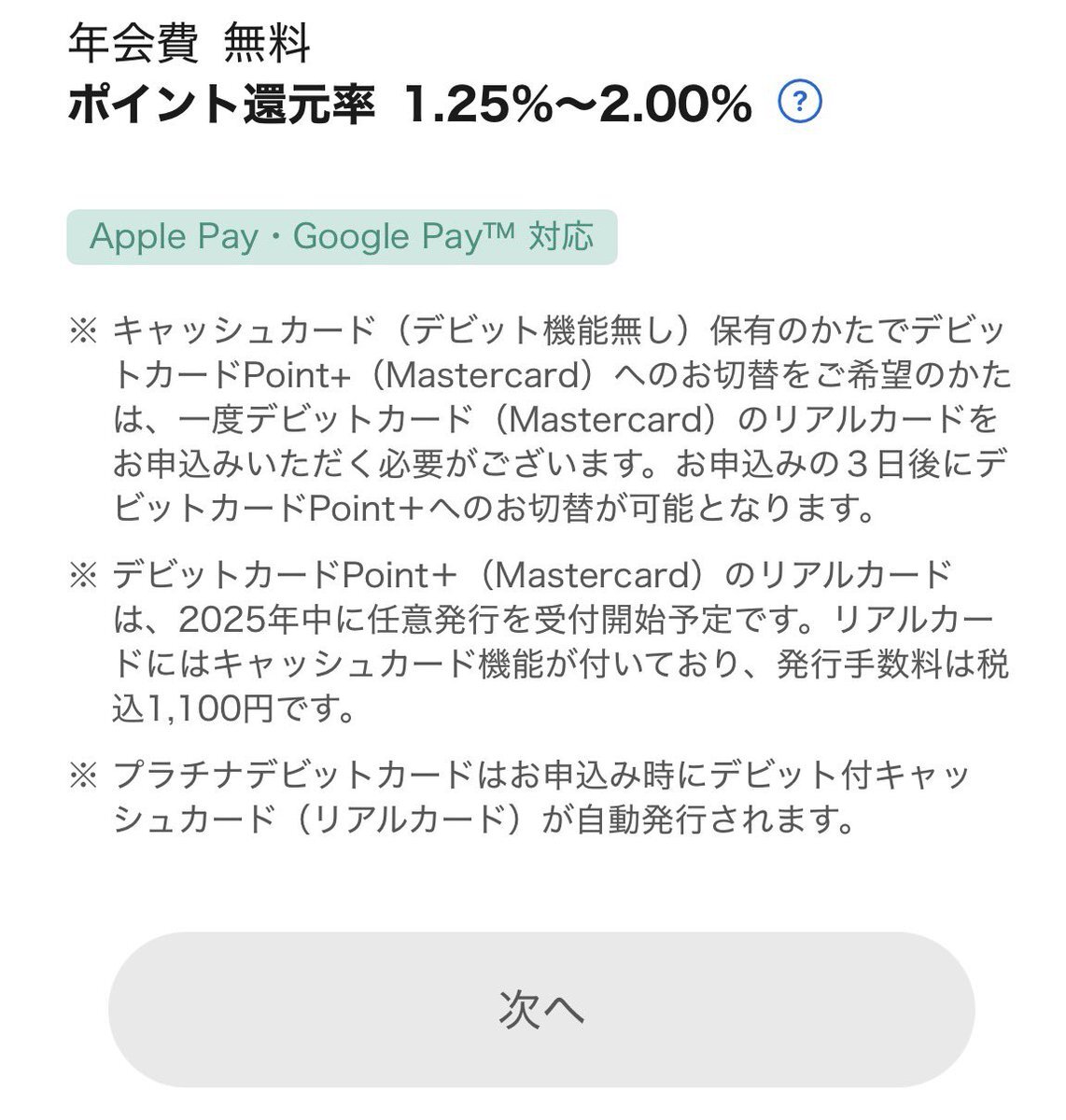1066x1120 pixels.
Task: Open the help icon beside ポイント還元率
Action: (800, 103)
